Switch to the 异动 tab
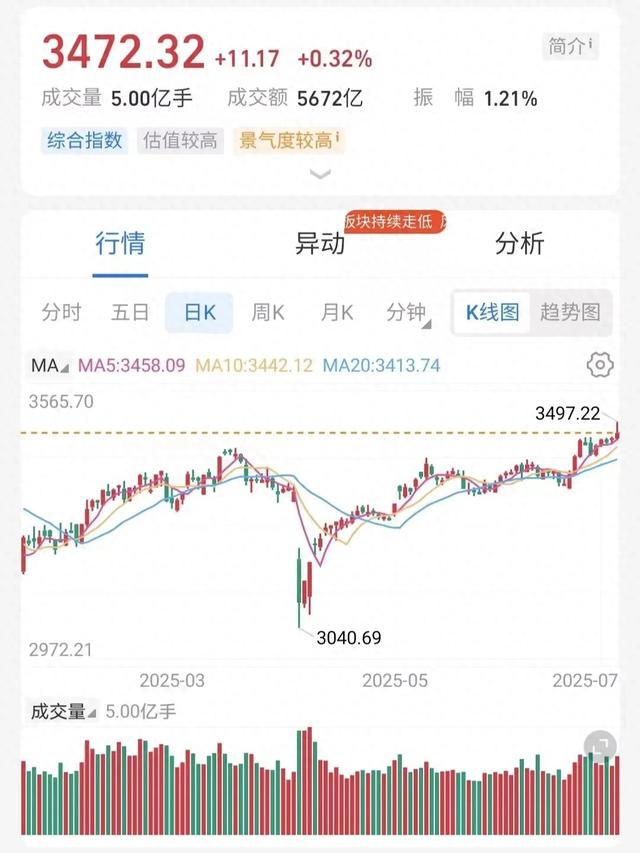 click(320, 243)
